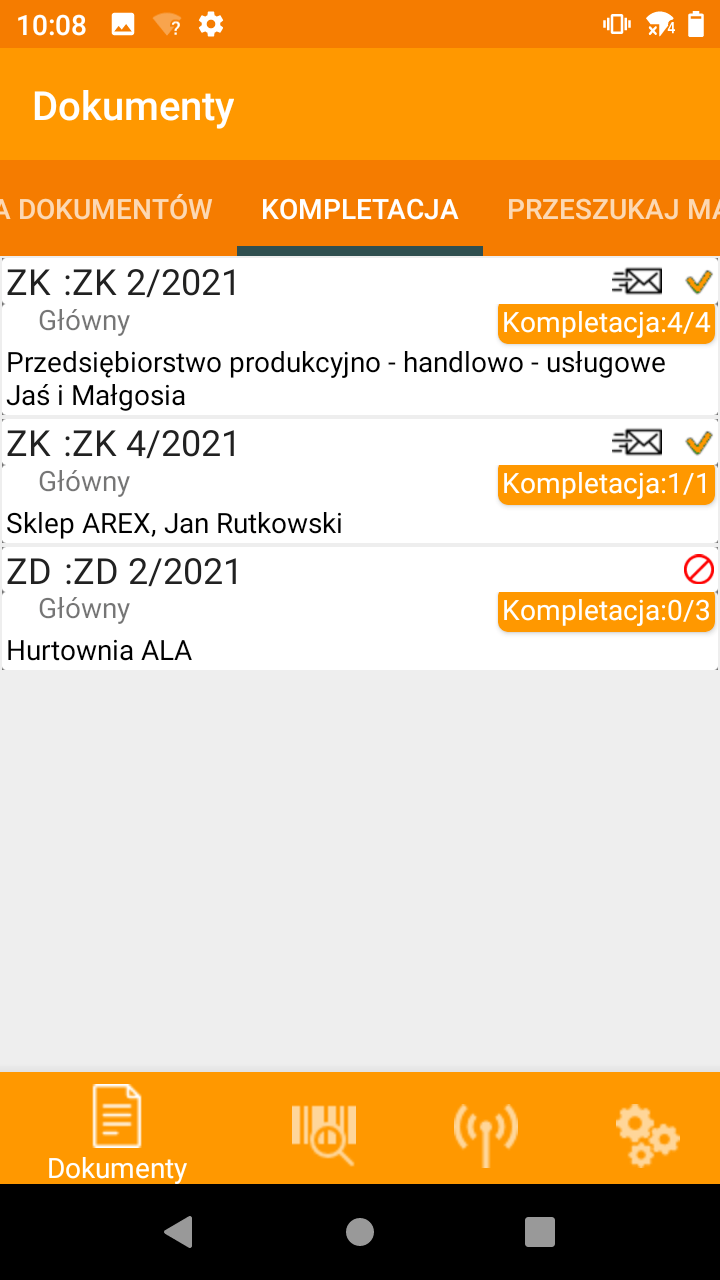Open document ZK 4/2021 for Sklep AREX
720x1280 pixels.
pyautogui.click(x=300, y=481)
